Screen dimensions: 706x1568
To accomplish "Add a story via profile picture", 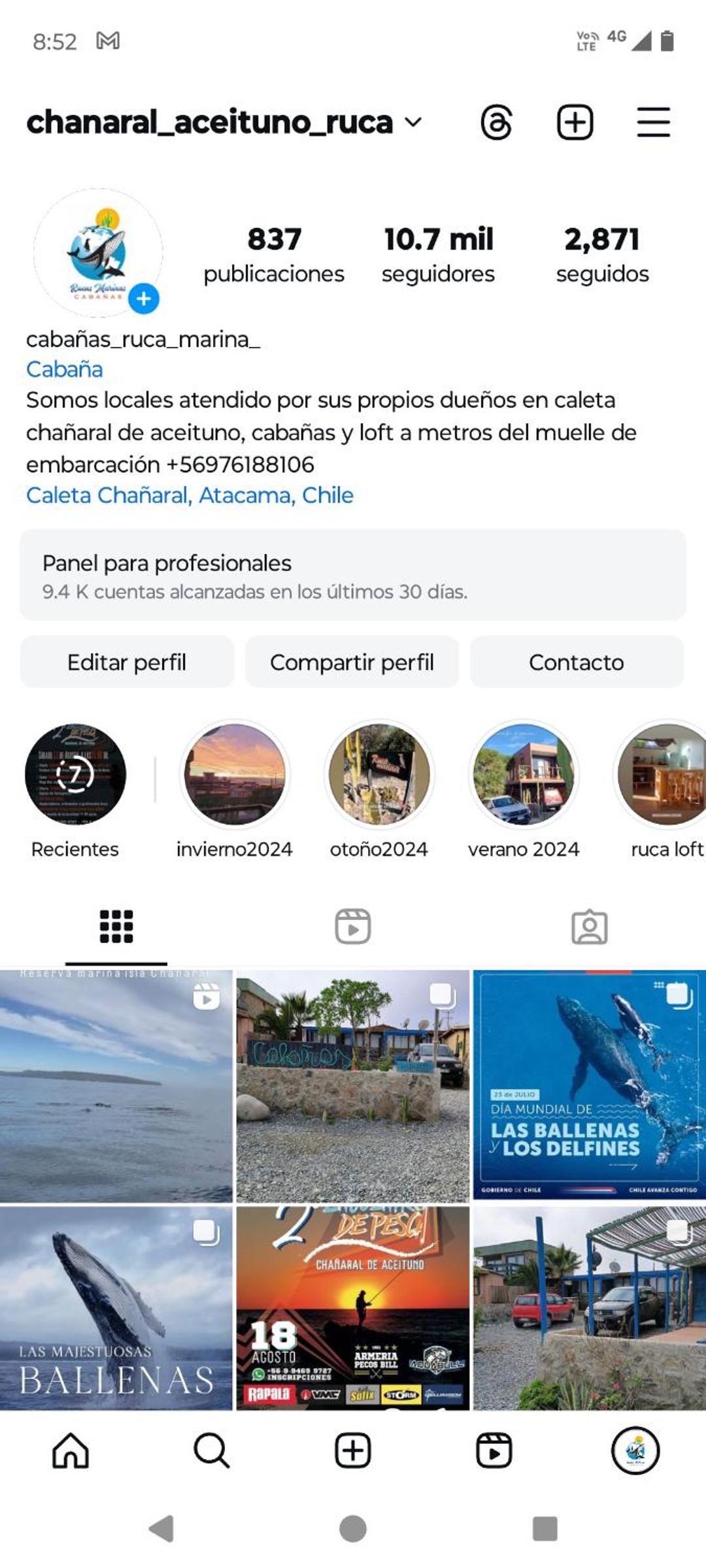I will click(x=143, y=299).
